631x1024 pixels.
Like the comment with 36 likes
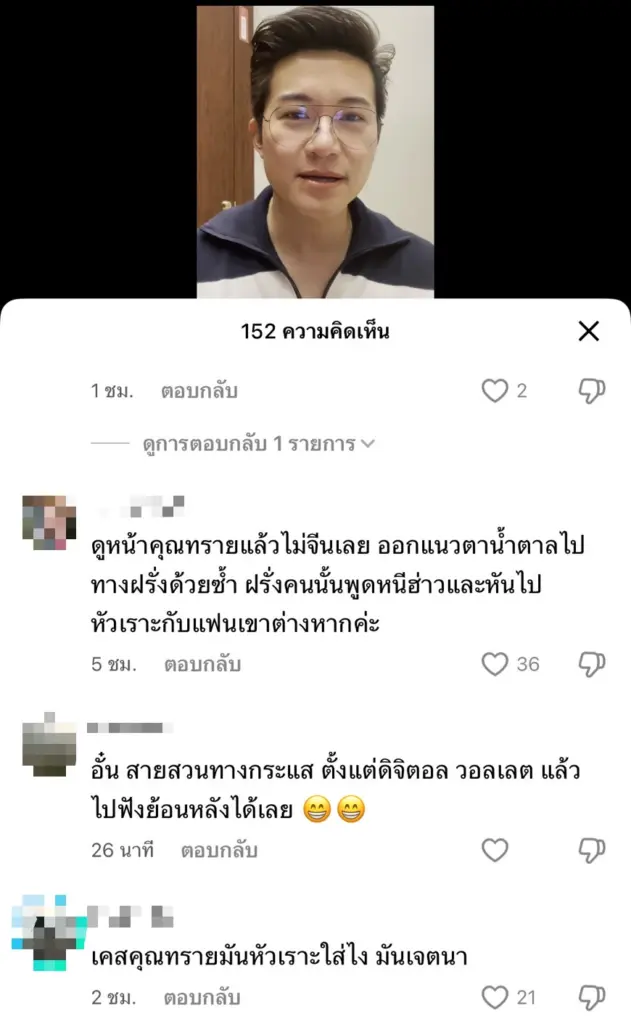point(495,664)
